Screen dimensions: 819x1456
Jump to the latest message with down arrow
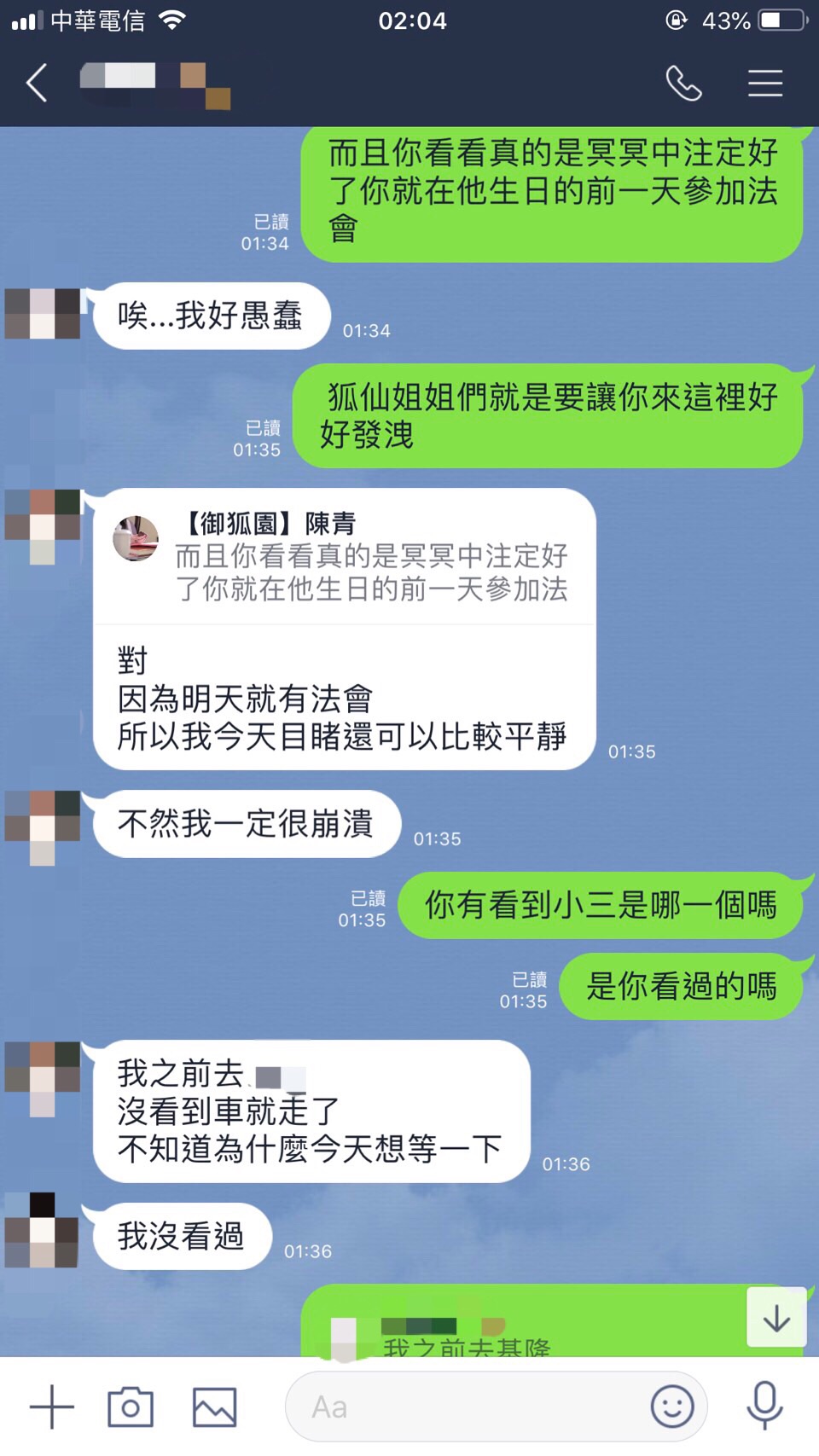coord(776,1318)
